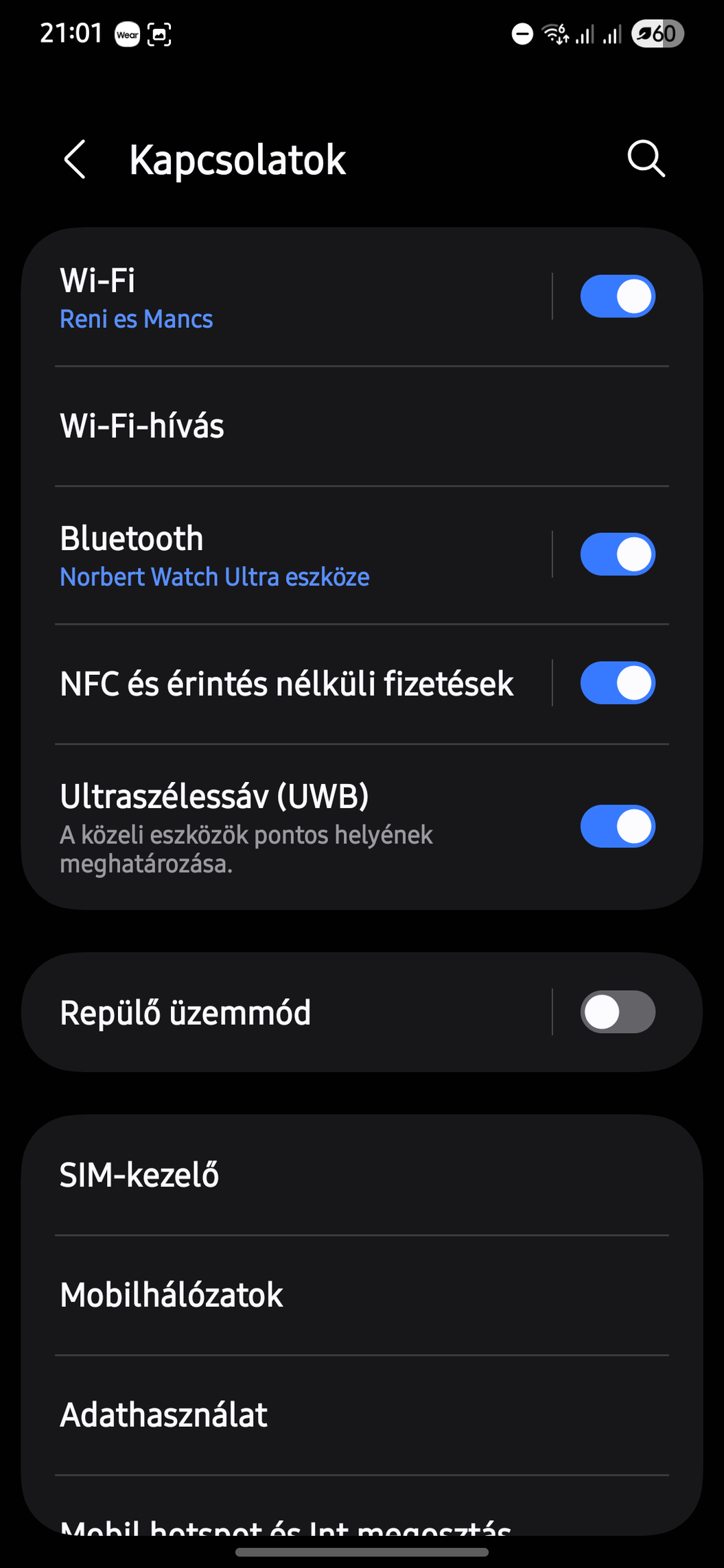Disable the Bluetooth switch
This screenshot has width=724, height=1568.
(618, 554)
